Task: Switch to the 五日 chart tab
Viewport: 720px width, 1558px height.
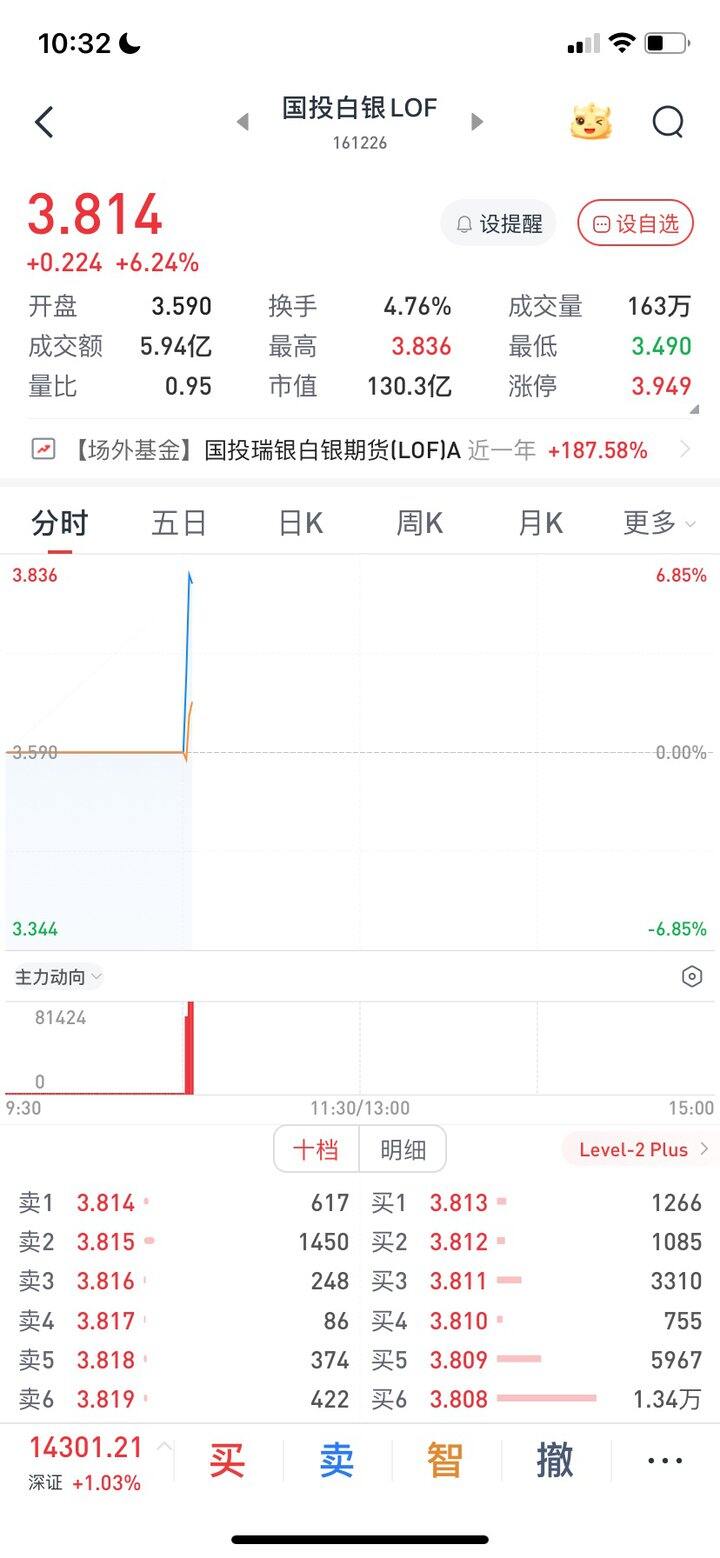Action: [179, 523]
